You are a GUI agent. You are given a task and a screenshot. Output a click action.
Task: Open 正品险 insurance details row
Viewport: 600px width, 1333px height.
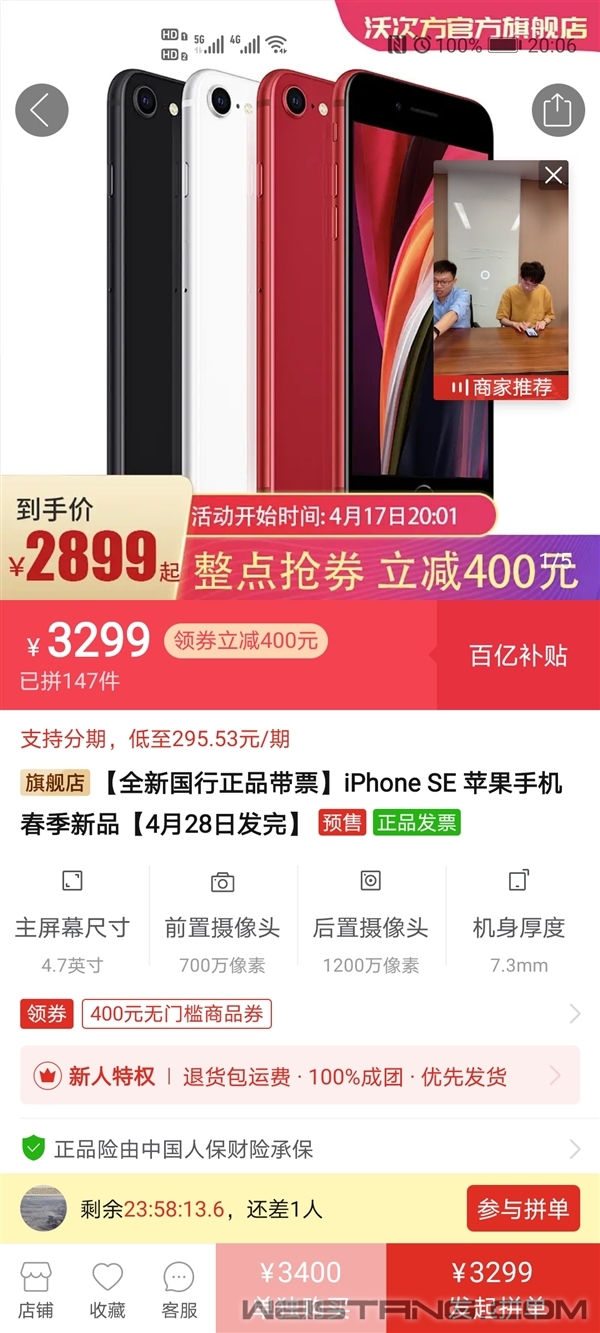click(300, 1149)
